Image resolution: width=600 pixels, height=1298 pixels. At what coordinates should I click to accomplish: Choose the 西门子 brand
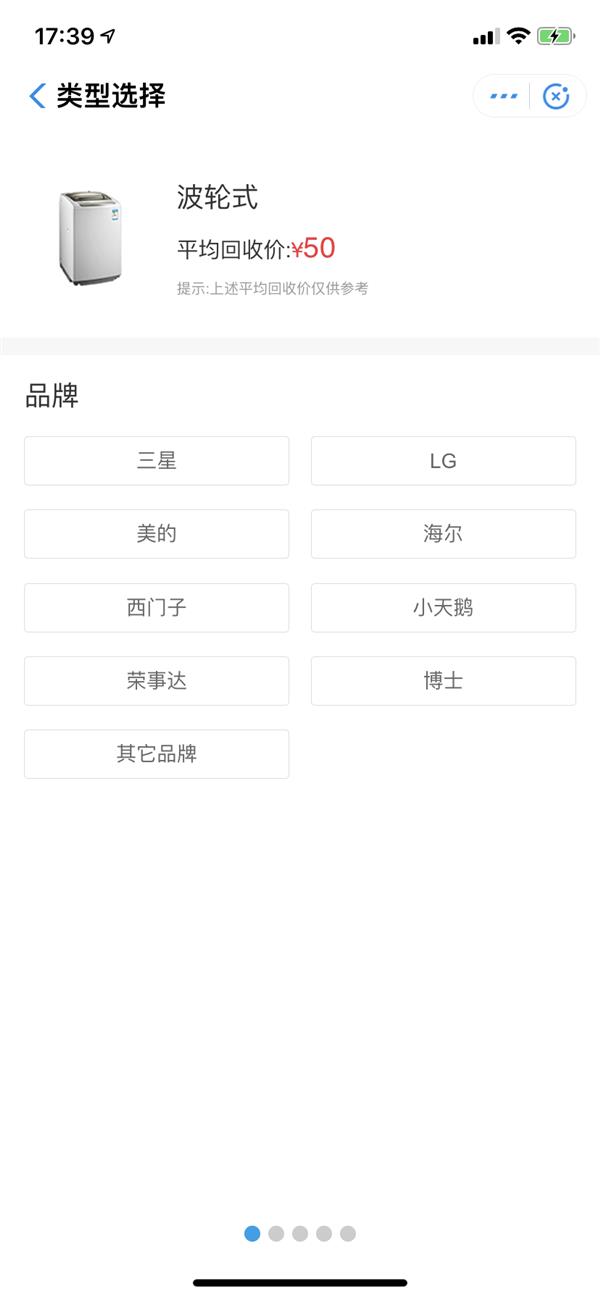[x=157, y=608]
